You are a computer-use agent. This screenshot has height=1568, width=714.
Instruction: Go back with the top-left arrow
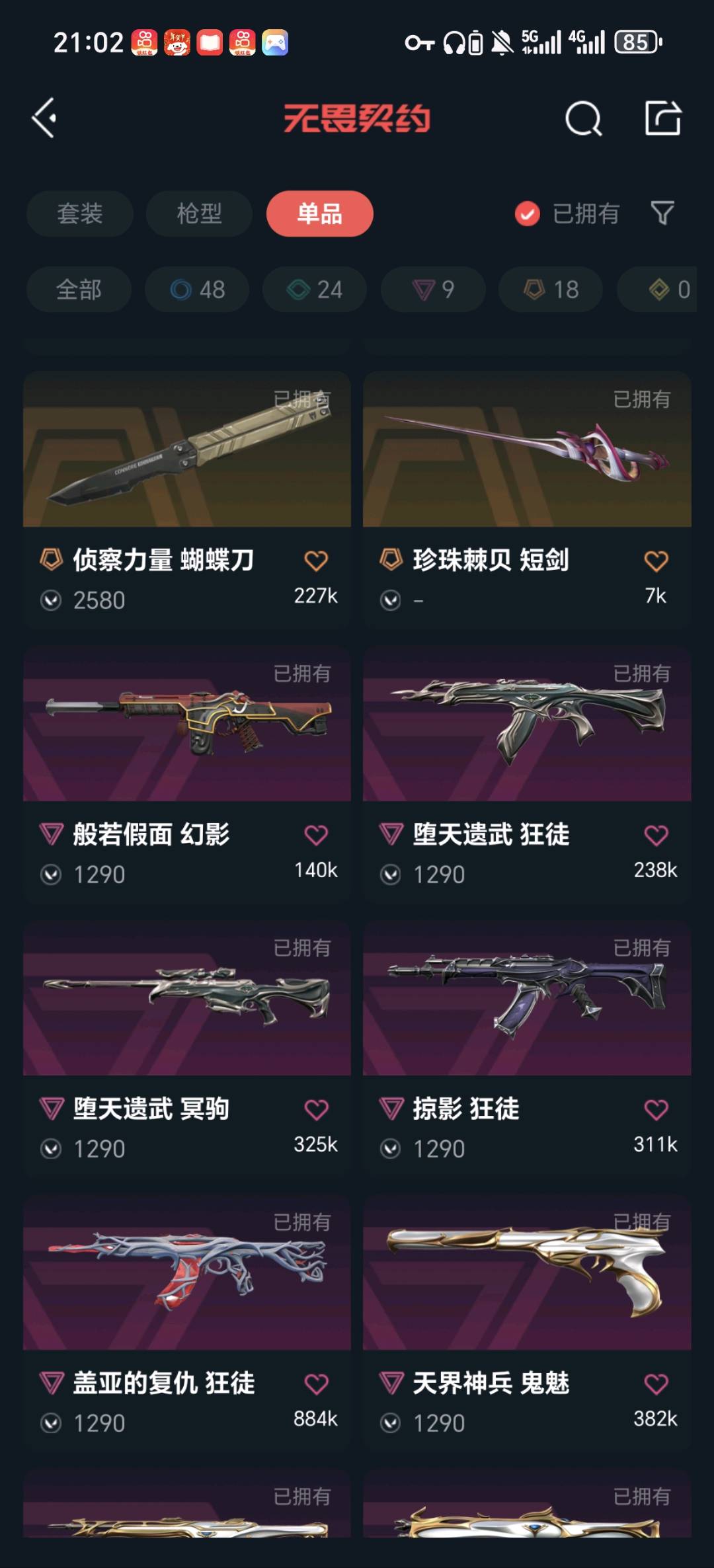[44, 119]
